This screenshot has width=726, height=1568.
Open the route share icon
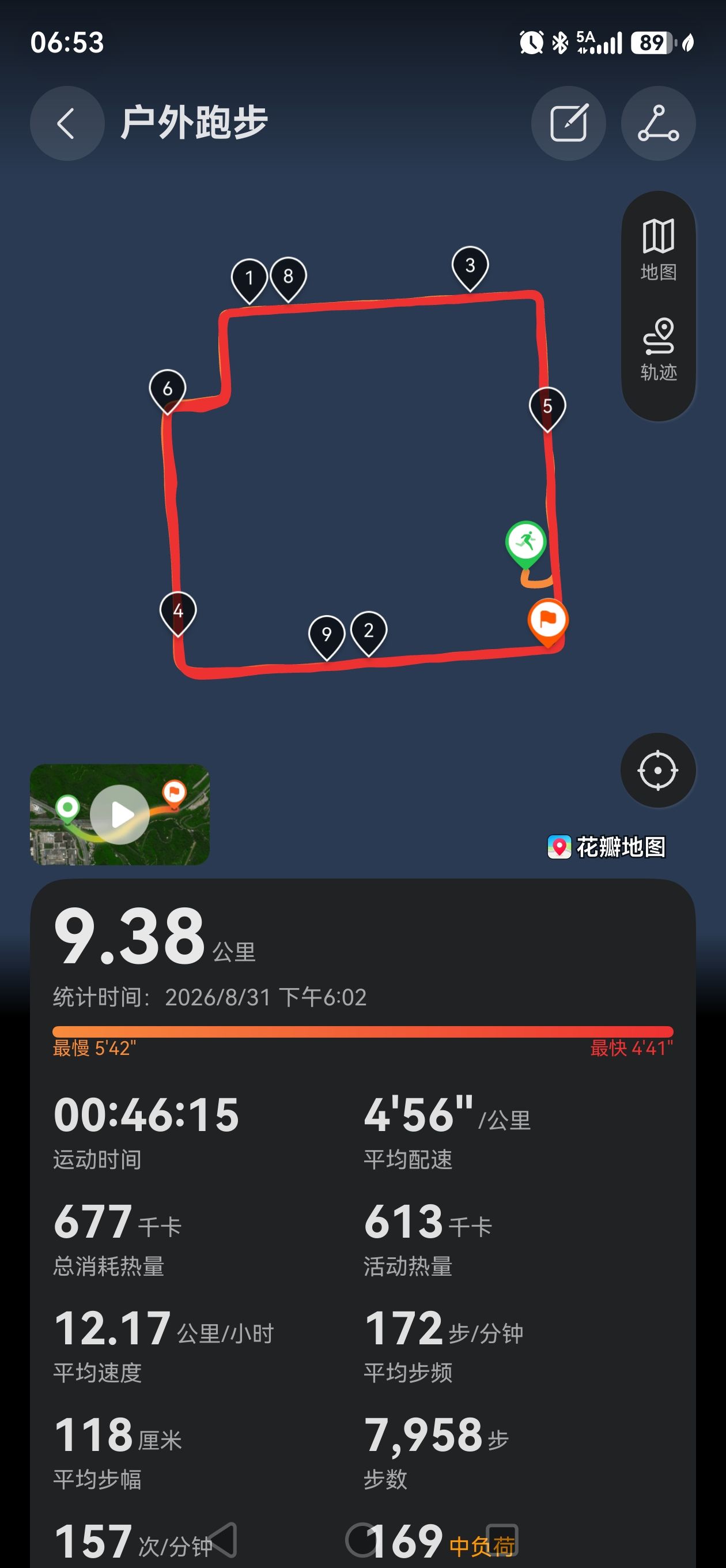658,123
